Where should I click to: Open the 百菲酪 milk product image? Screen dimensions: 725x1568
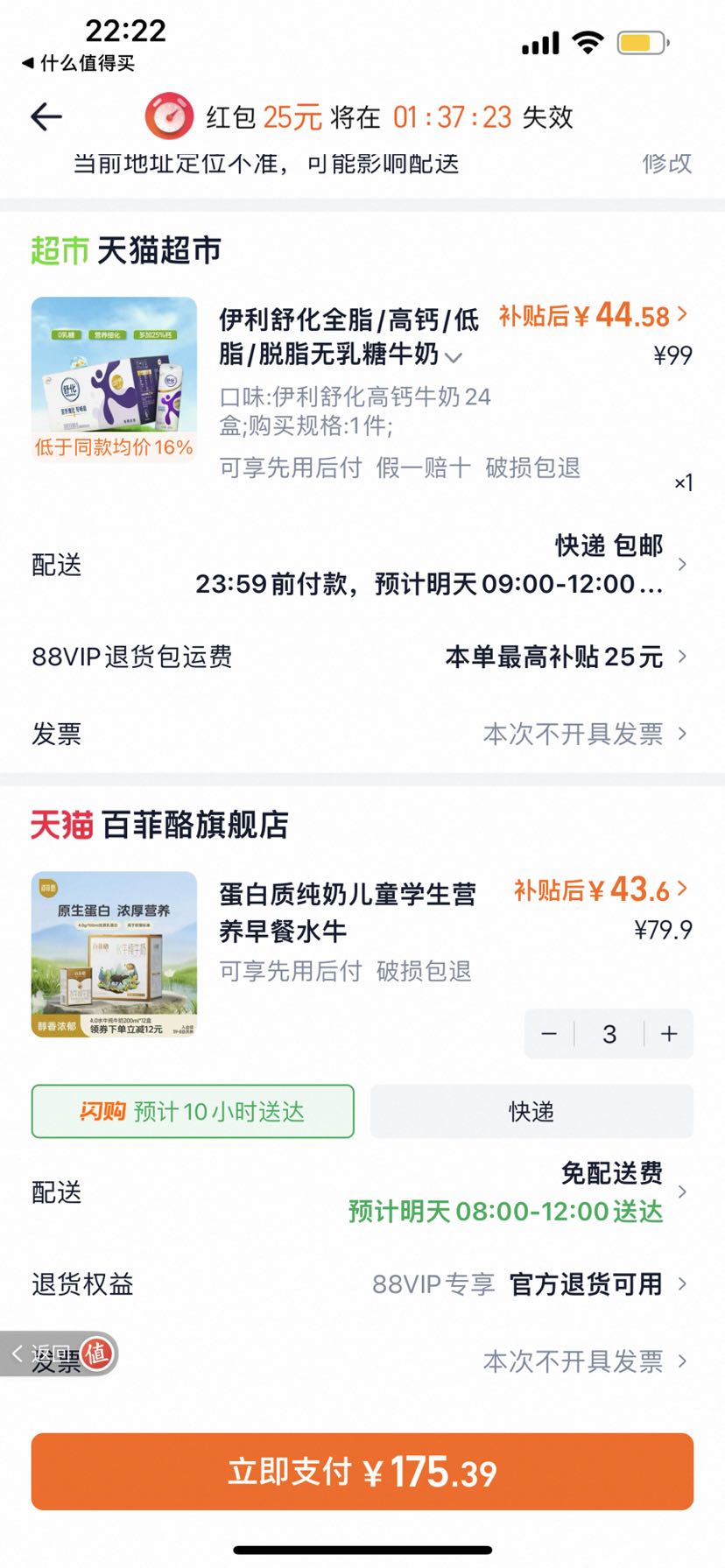coord(114,954)
